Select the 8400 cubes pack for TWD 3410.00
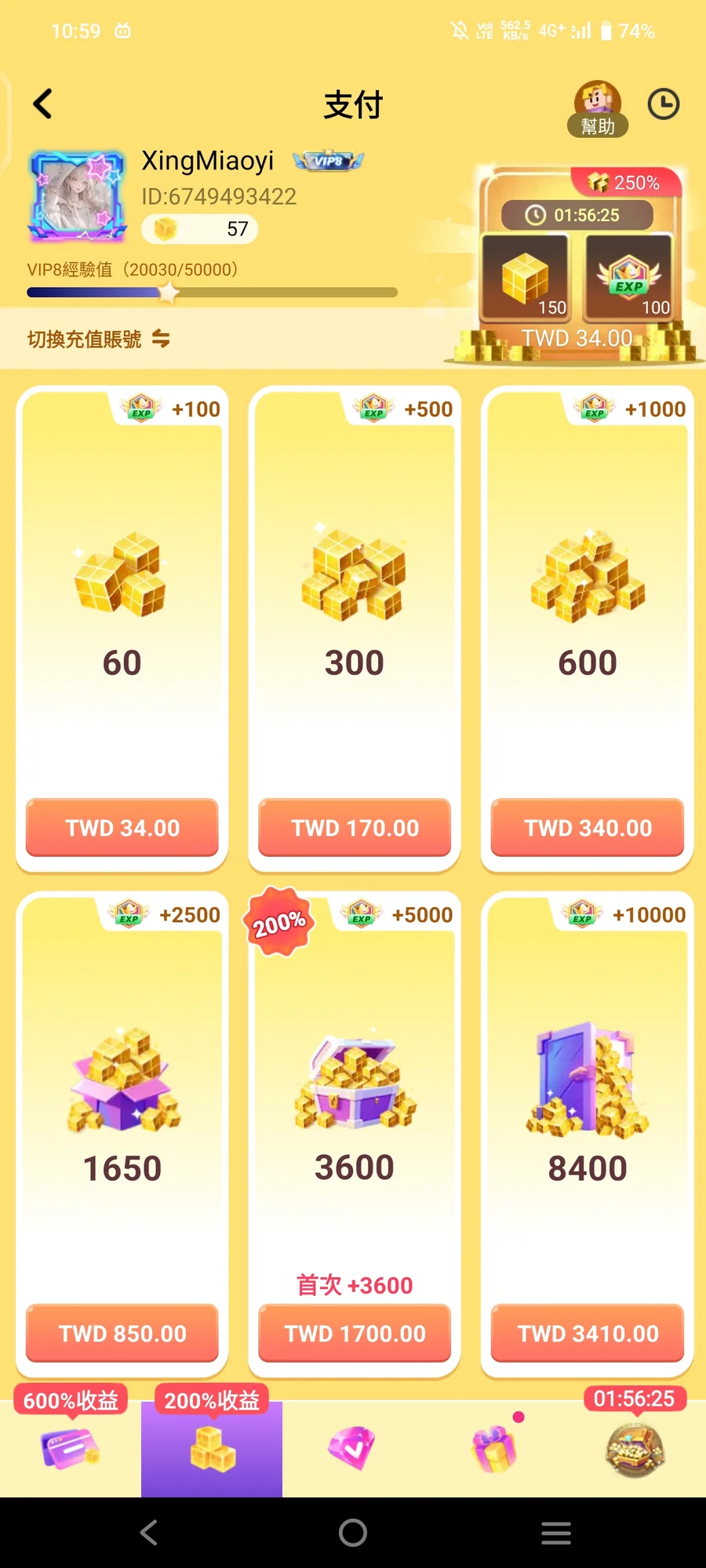This screenshot has height=1568, width=706. click(x=588, y=1334)
